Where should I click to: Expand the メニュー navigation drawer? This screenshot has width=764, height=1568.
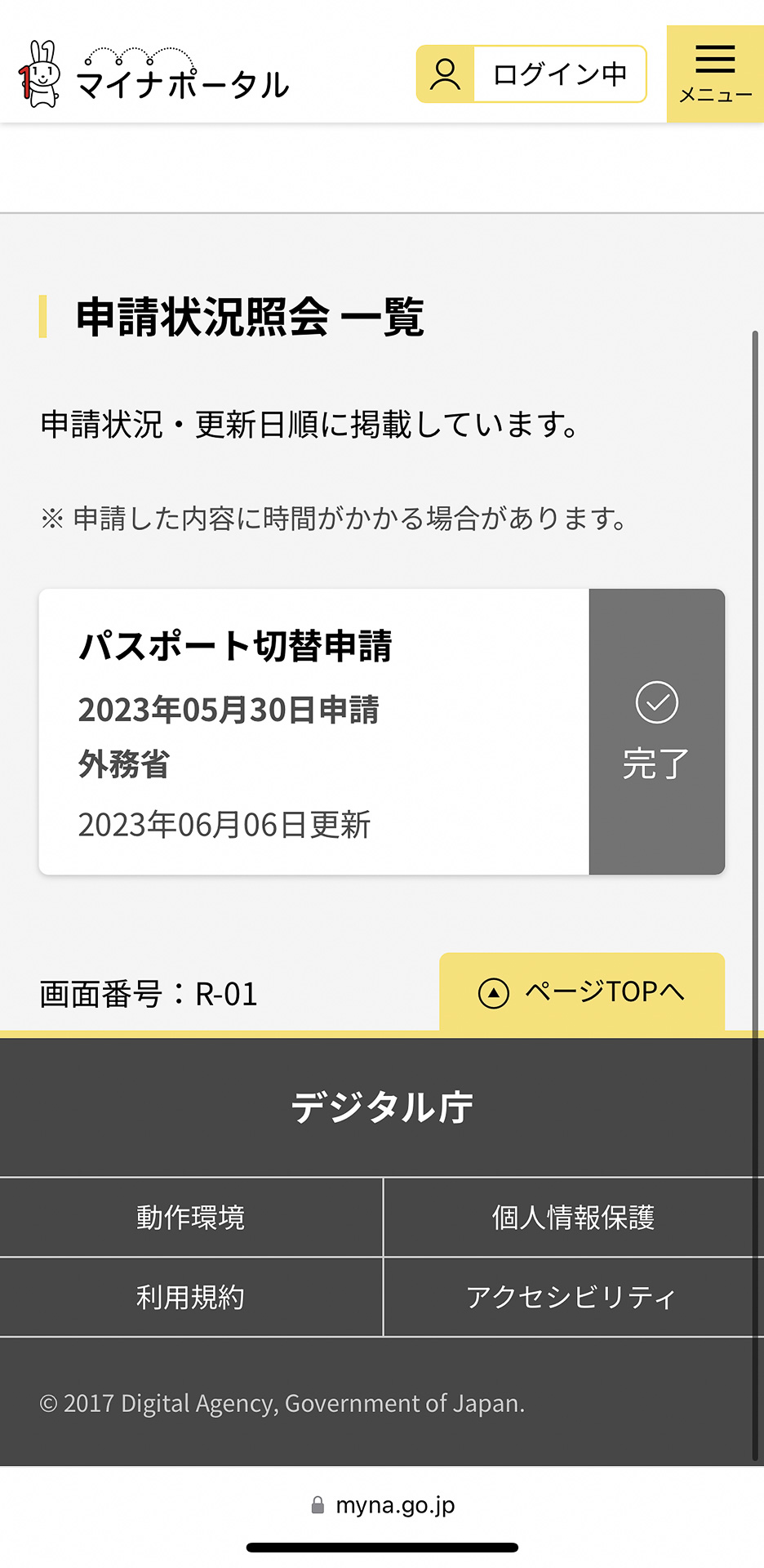(x=715, y=73)
